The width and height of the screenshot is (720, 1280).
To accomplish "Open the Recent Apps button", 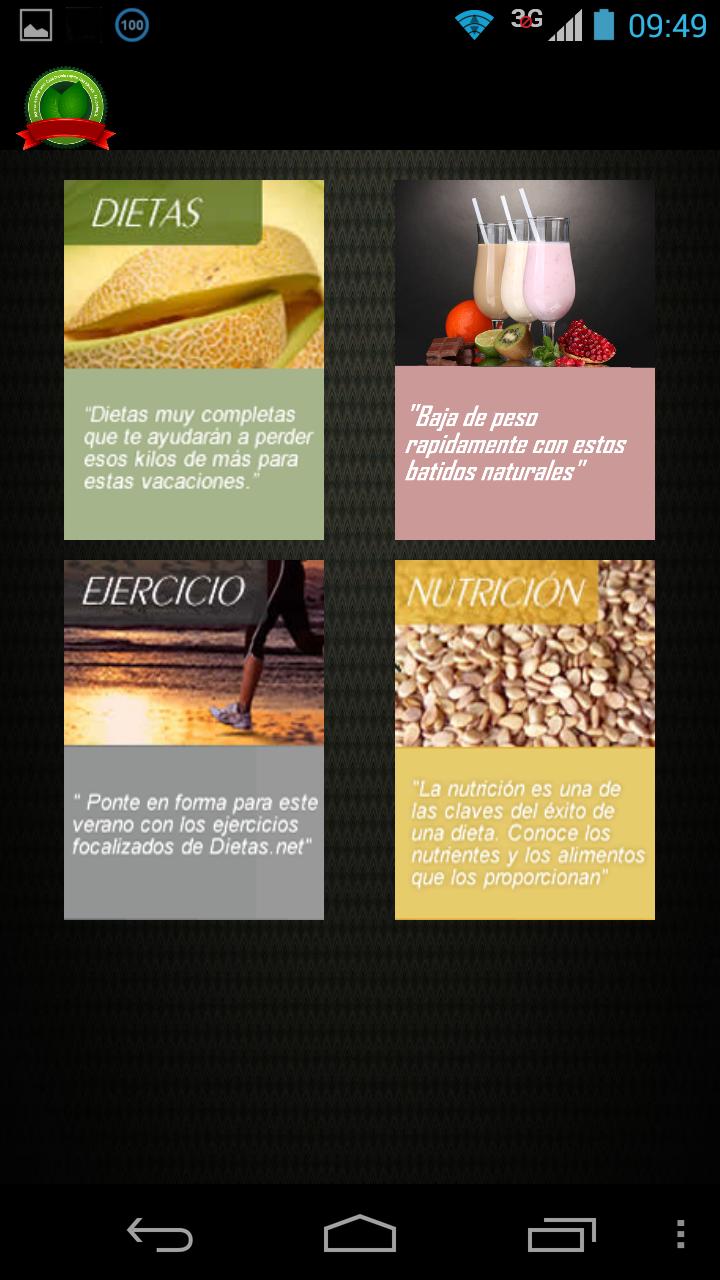I will click(x=562, y=1237).
